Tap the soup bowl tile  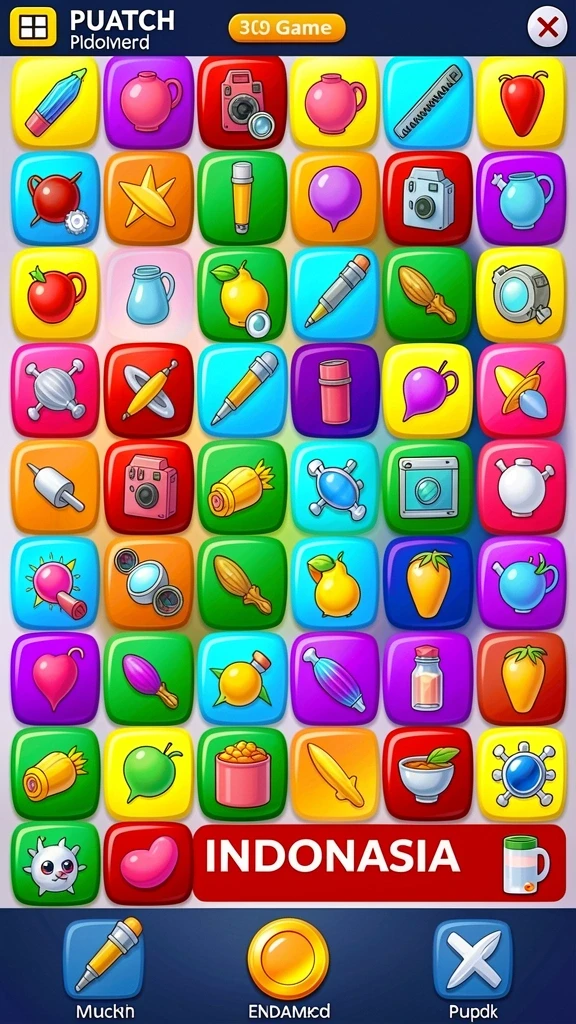(x=428, y=773)
